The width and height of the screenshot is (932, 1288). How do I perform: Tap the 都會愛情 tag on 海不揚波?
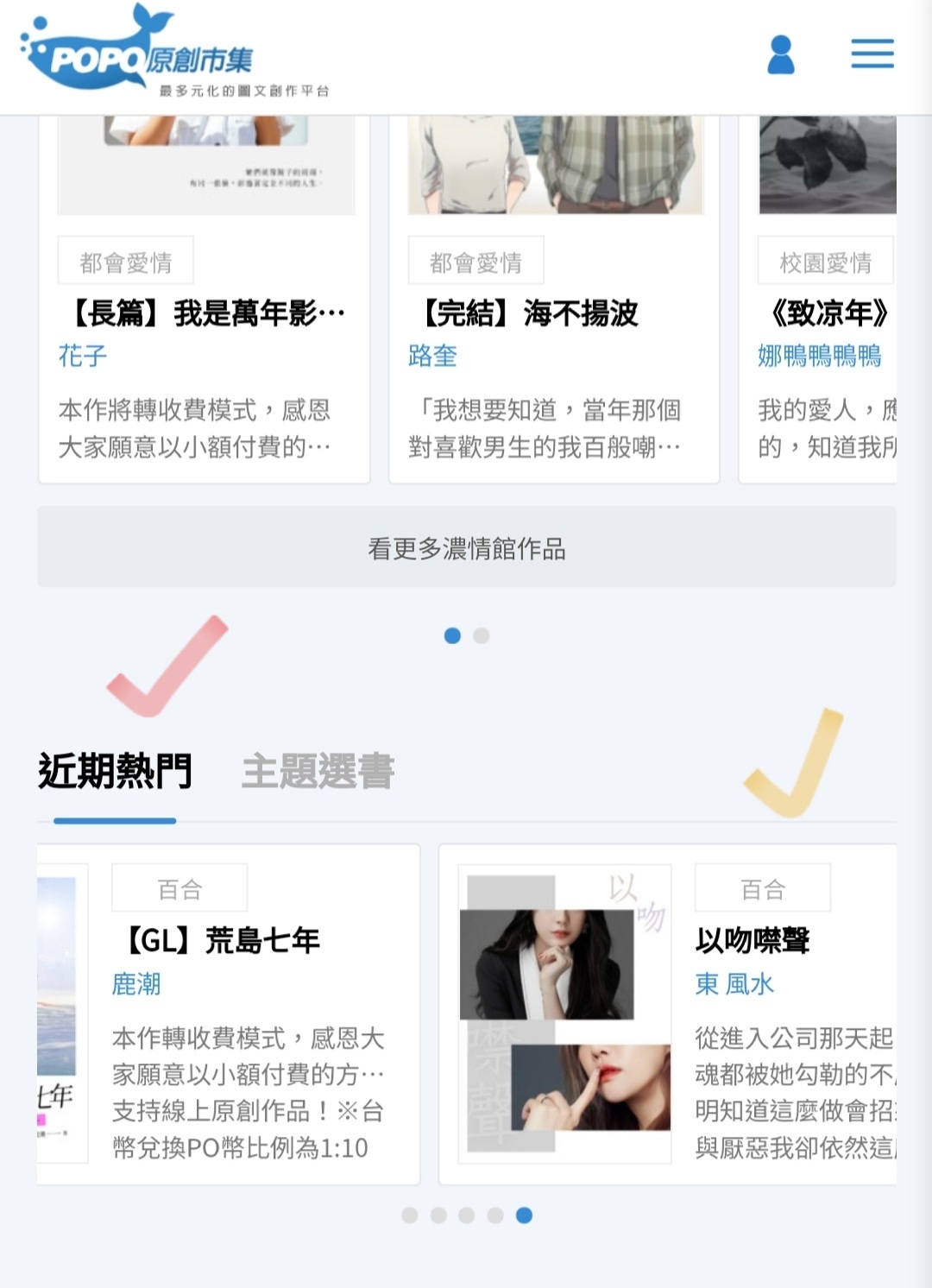point(475,262)
